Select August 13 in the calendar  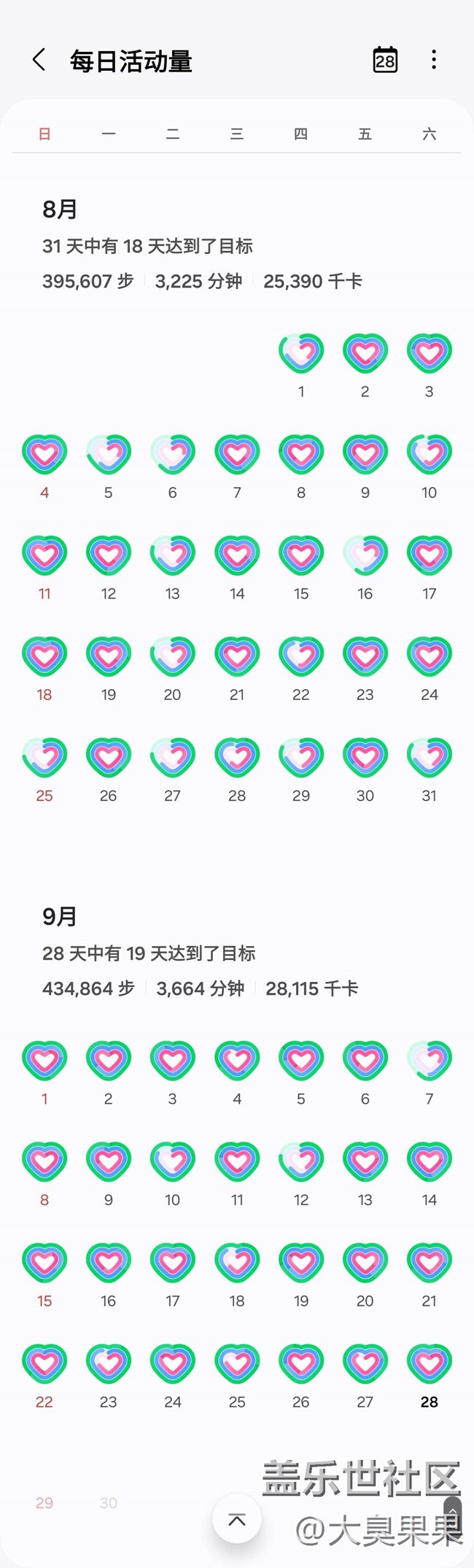[173, 556]
